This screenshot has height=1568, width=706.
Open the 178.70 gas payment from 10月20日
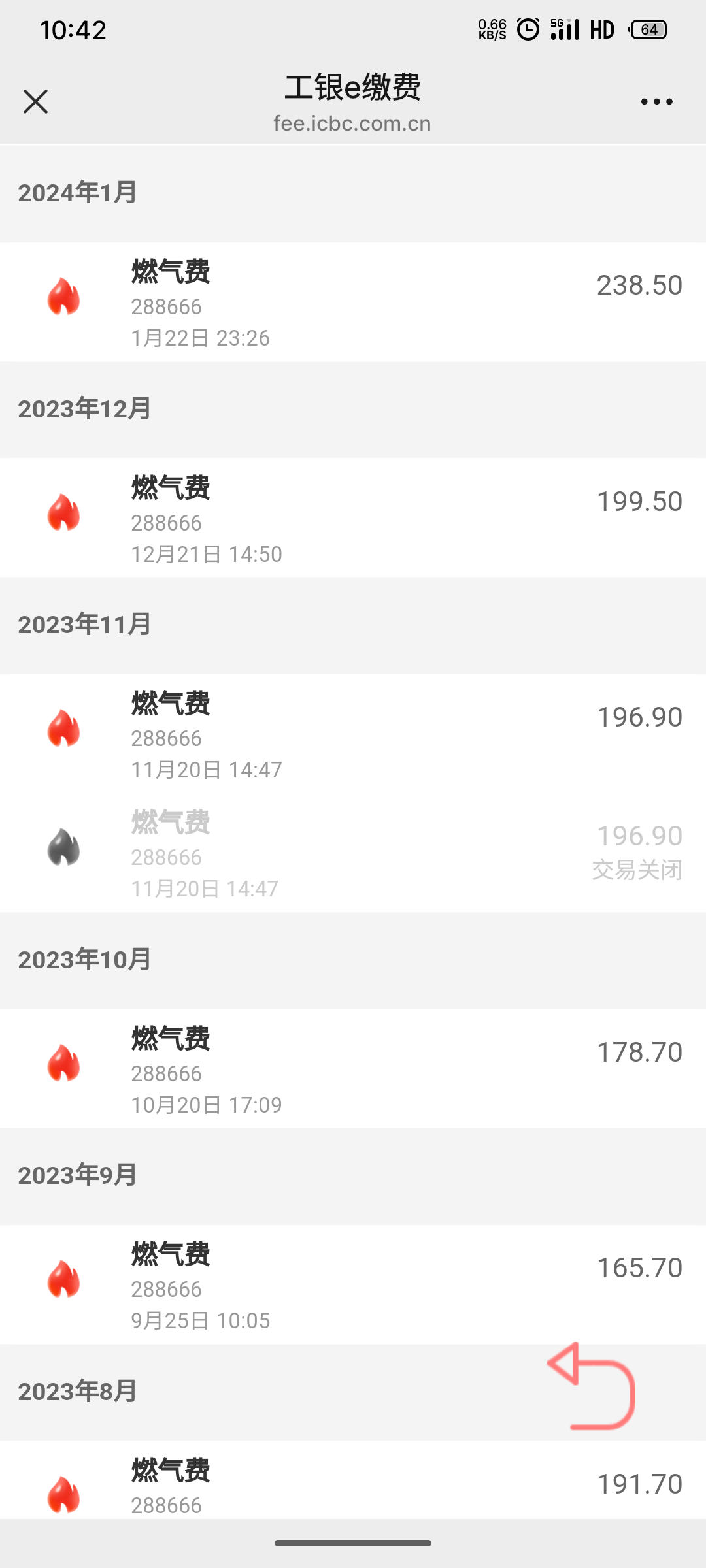[x=353, y=1069]
